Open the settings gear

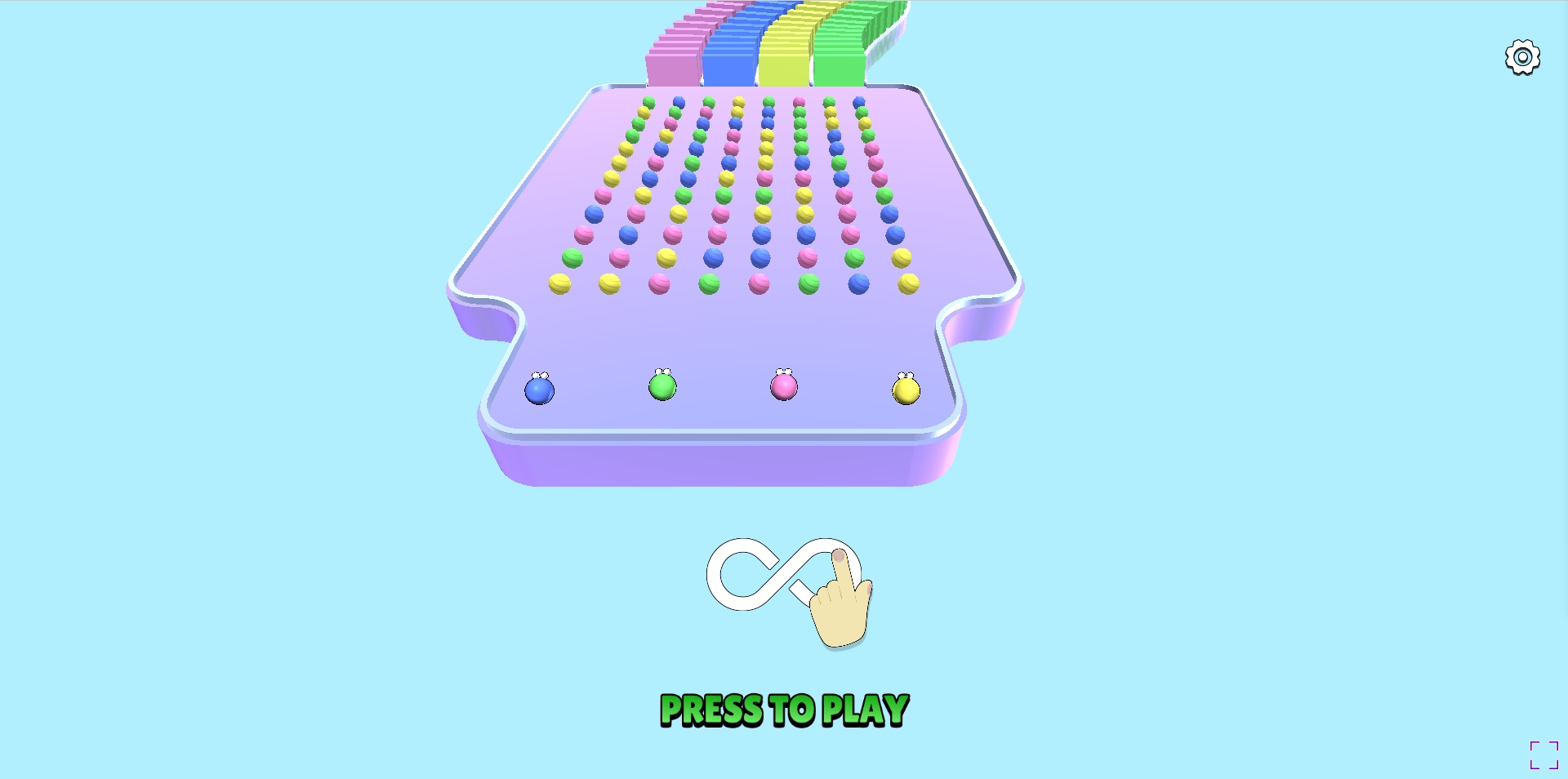(x=1522, y=58)
